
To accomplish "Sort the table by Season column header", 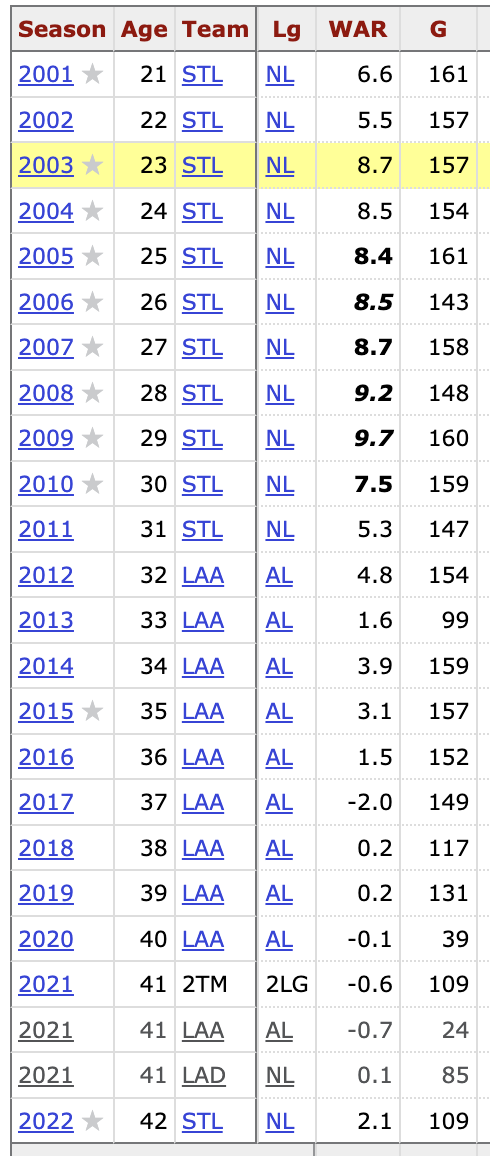I will (x=62, y=29).
